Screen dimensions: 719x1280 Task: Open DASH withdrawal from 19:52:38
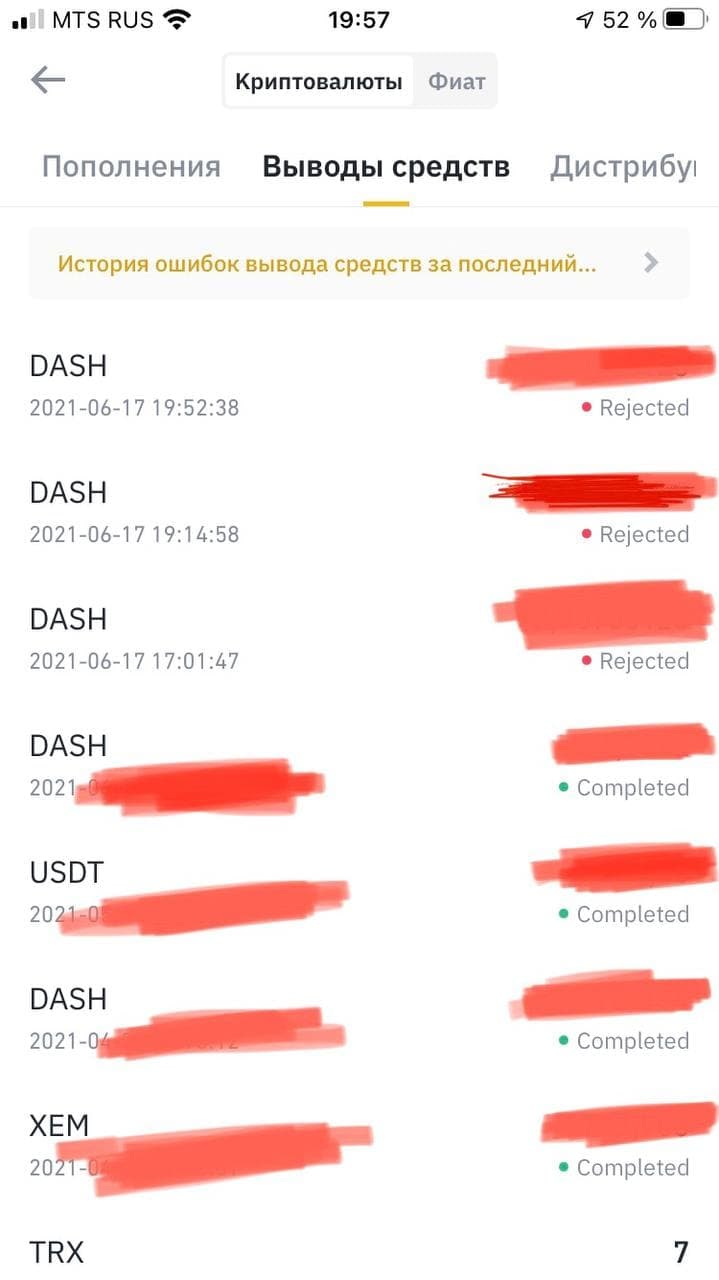[x=359, y=385]
